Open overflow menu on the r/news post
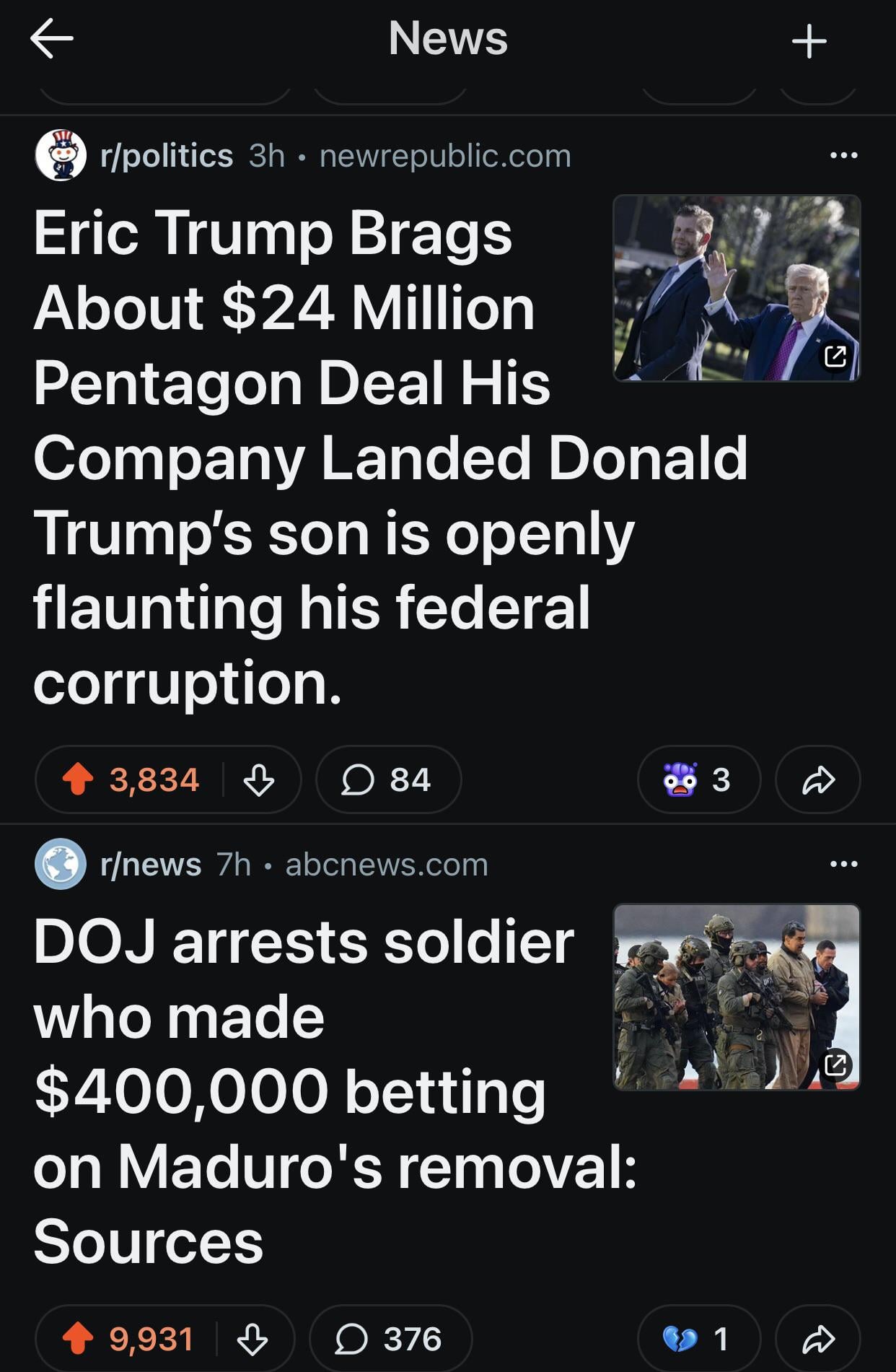 coord(843,864)
